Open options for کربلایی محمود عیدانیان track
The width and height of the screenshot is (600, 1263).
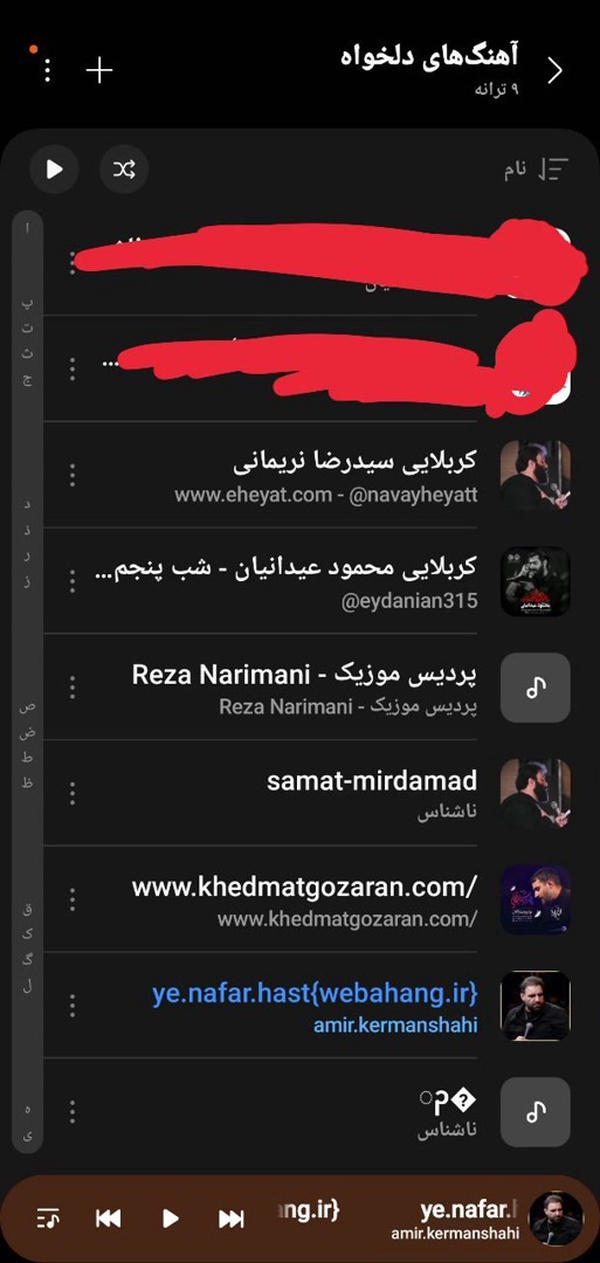pyautogui.click(x=72, y=581)
